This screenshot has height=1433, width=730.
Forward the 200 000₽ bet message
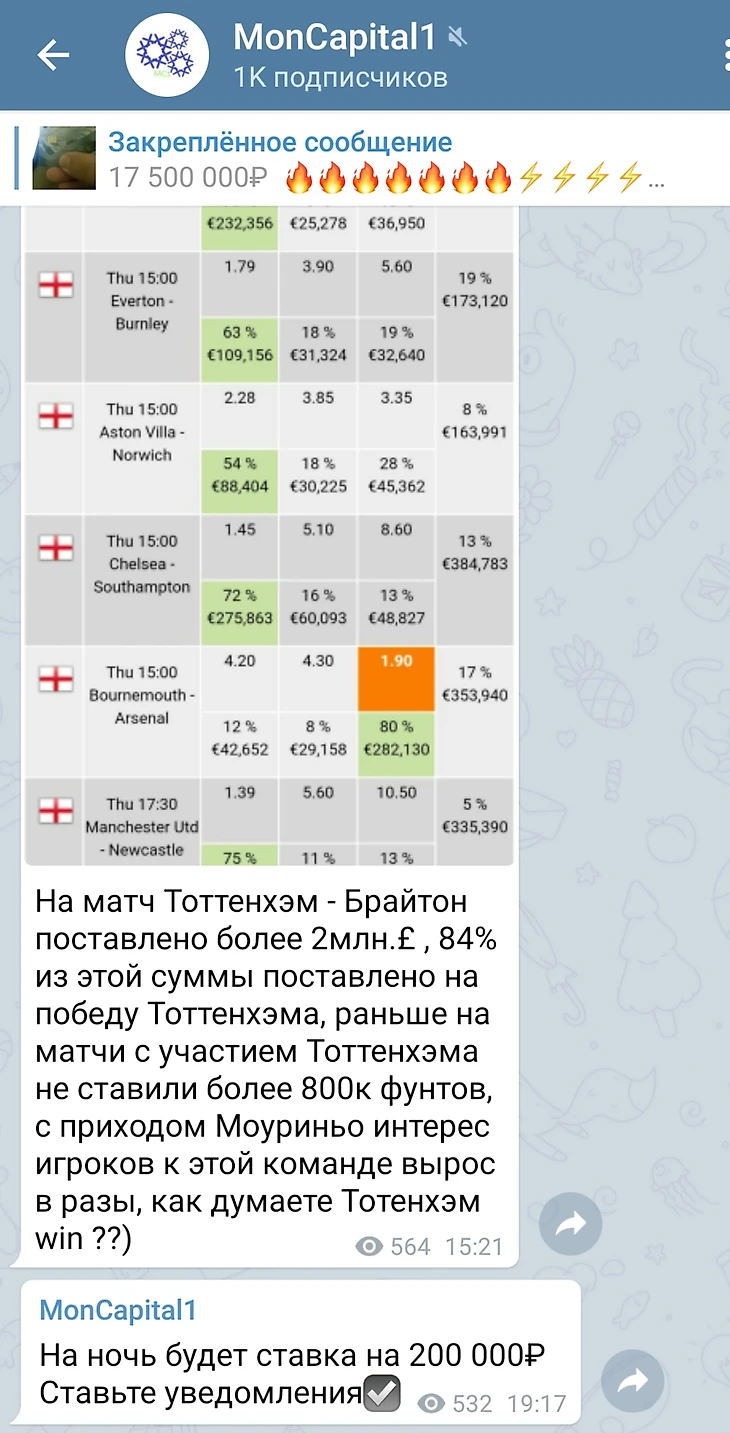pos(632,1381)
